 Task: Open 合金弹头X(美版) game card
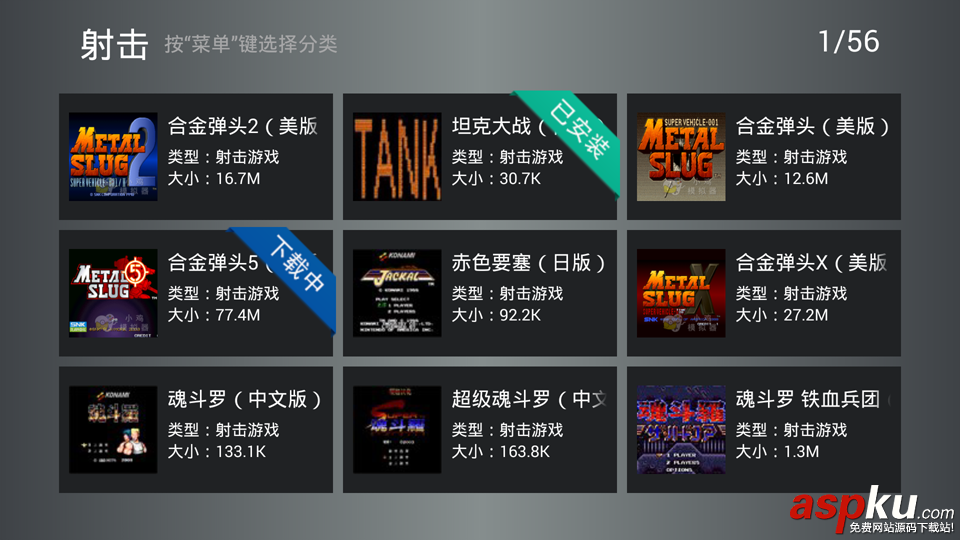click(x=764, y=293)
